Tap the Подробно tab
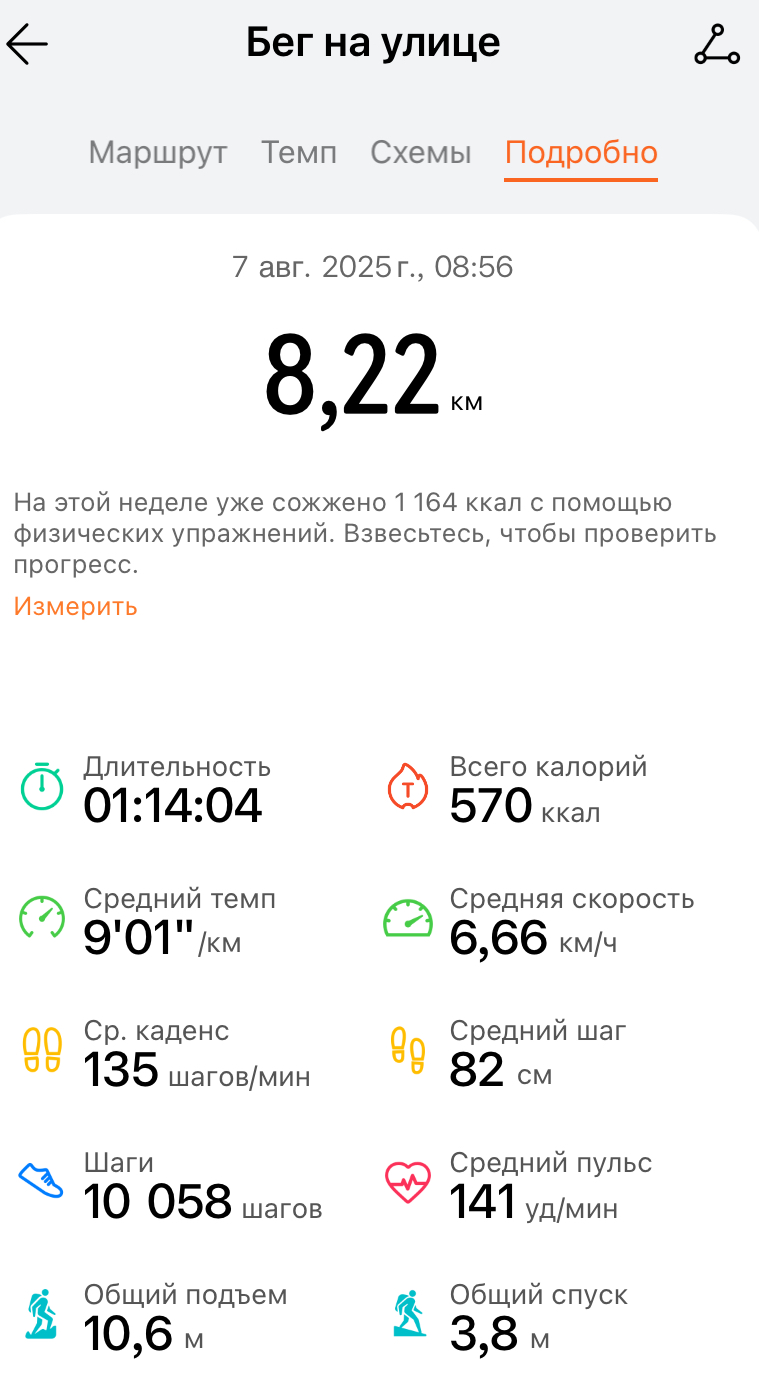 (581, 153)
